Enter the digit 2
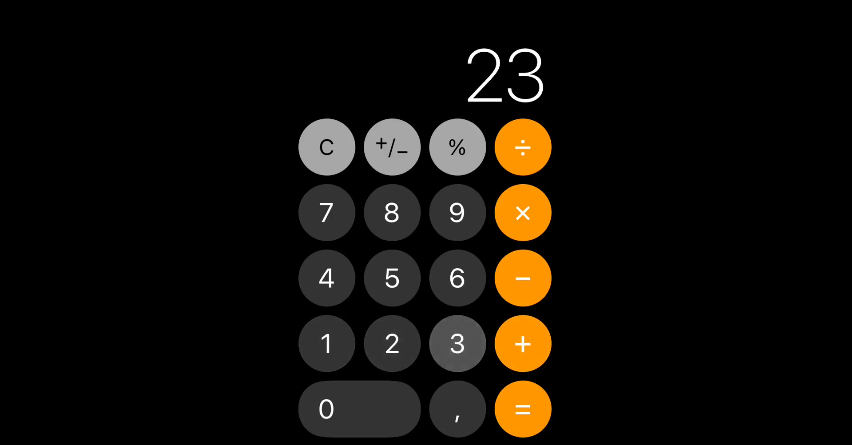This screenshot has height=445, width=852. coord(392,344)
